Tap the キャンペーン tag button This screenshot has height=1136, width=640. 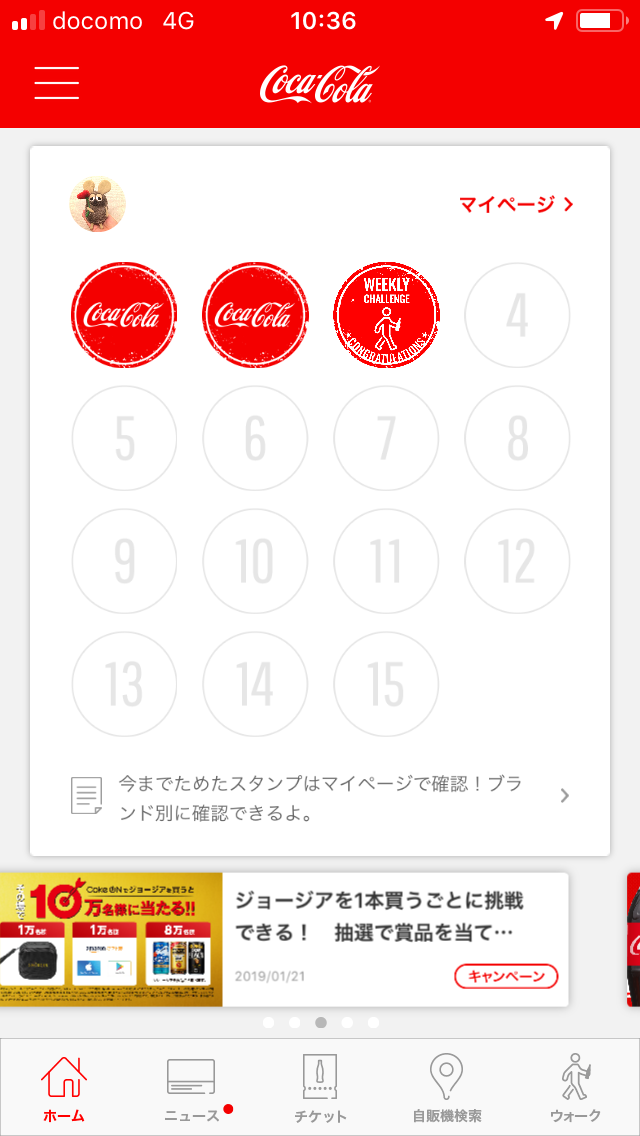[x=506, y=976]
